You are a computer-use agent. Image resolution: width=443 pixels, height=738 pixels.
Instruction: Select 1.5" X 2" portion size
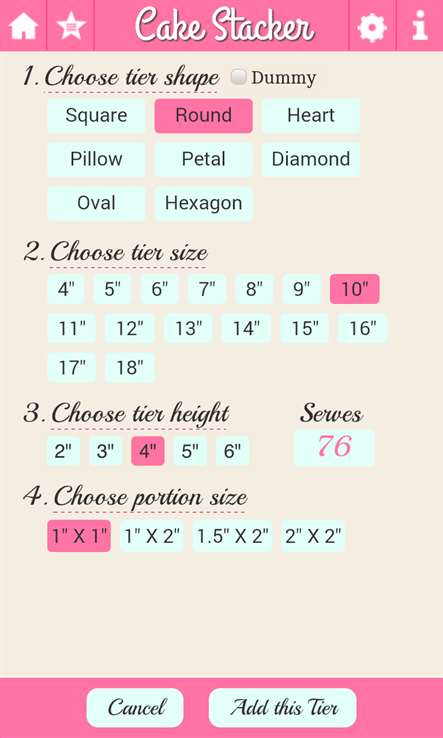[232, 536]
